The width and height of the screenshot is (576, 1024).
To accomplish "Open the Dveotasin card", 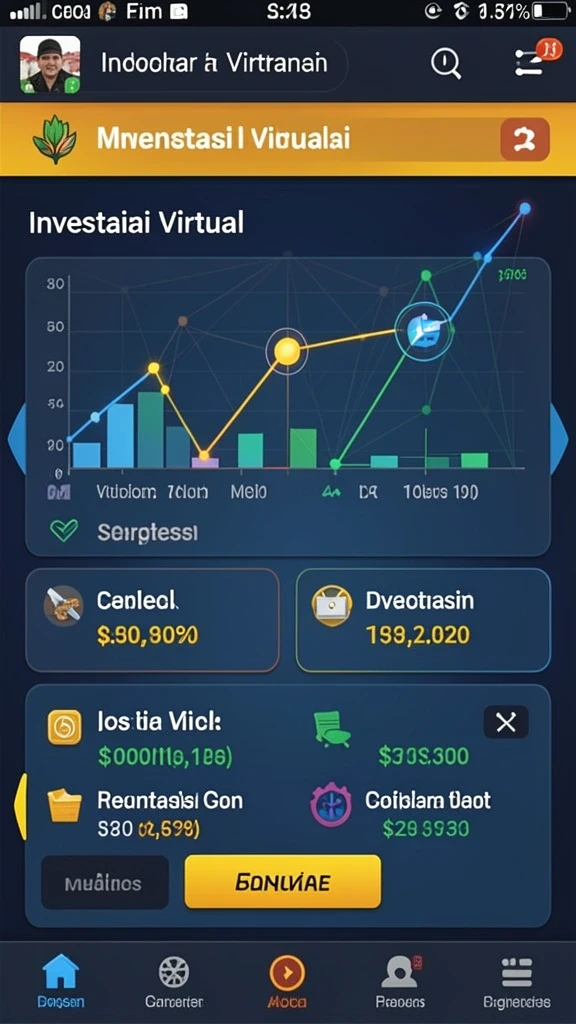I will [423, 620].
